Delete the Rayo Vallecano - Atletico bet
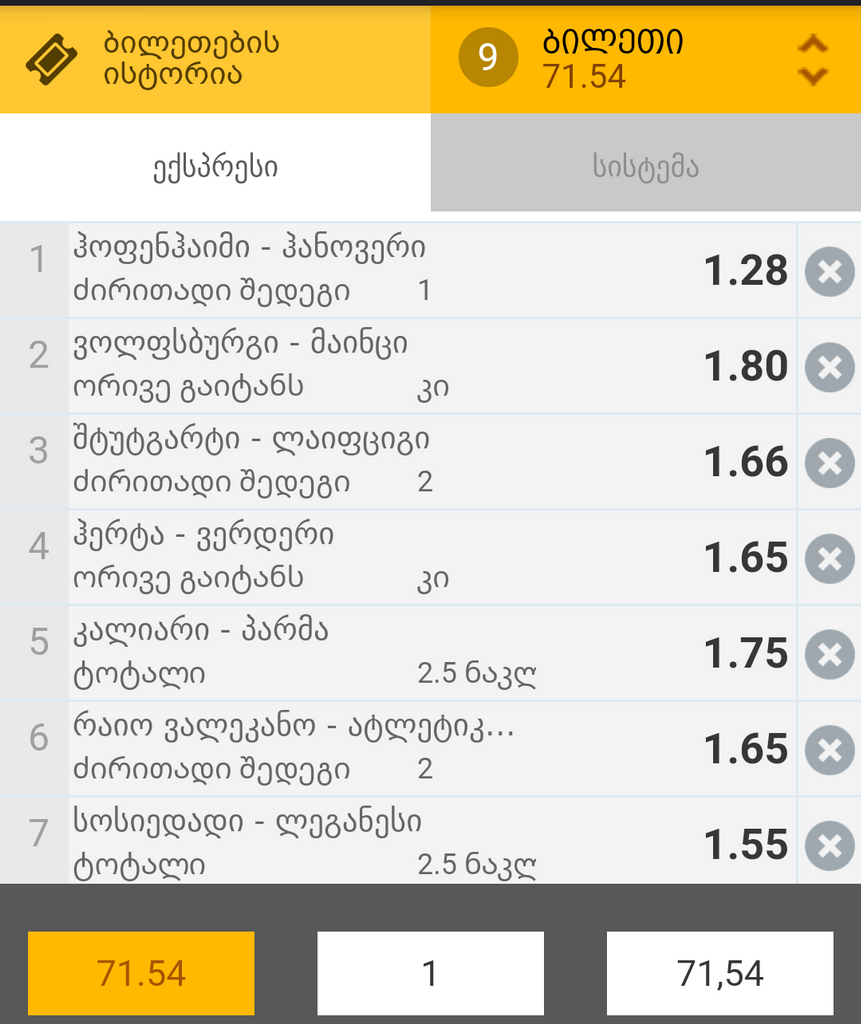 [828, 748]
